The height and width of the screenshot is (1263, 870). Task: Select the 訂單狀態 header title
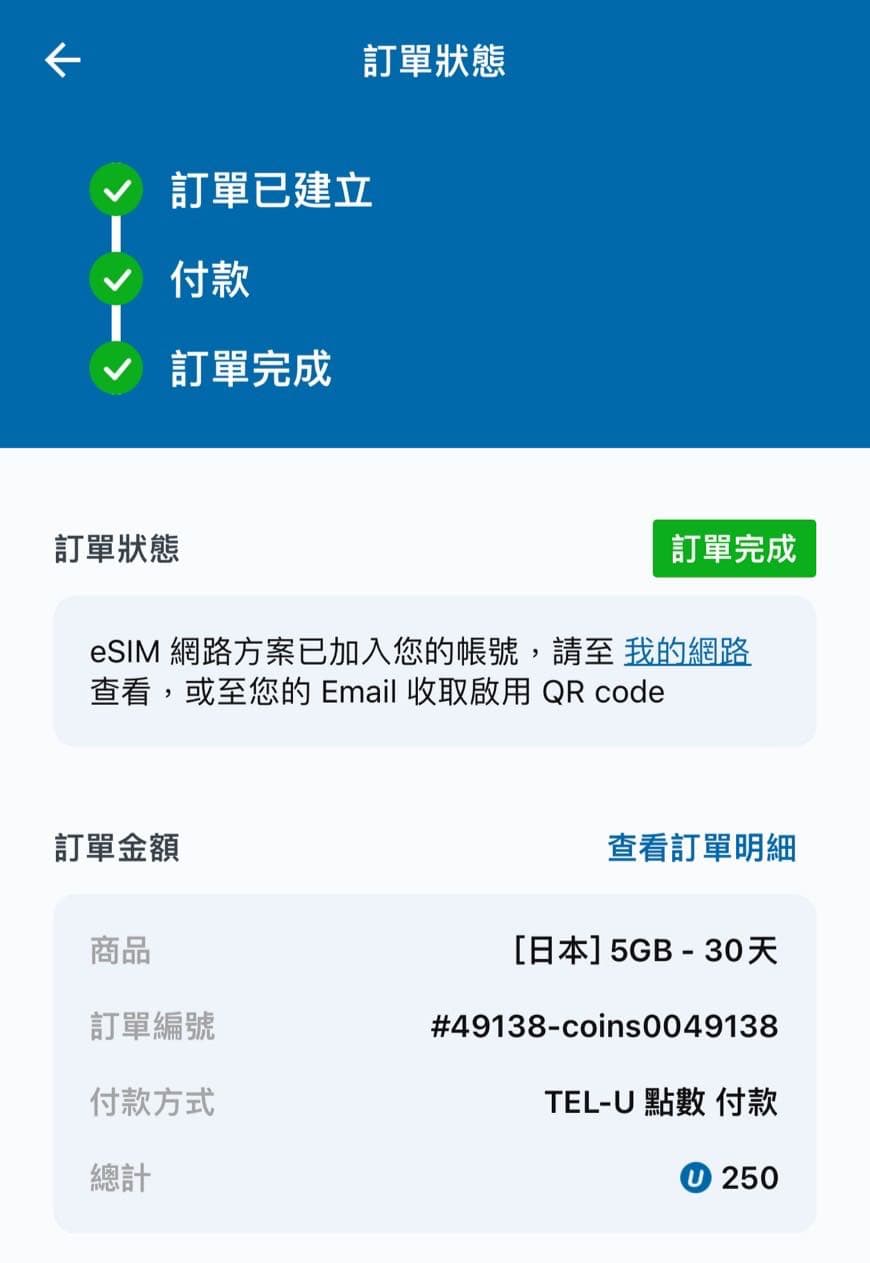pyautogui.click(x=435, y=60)
